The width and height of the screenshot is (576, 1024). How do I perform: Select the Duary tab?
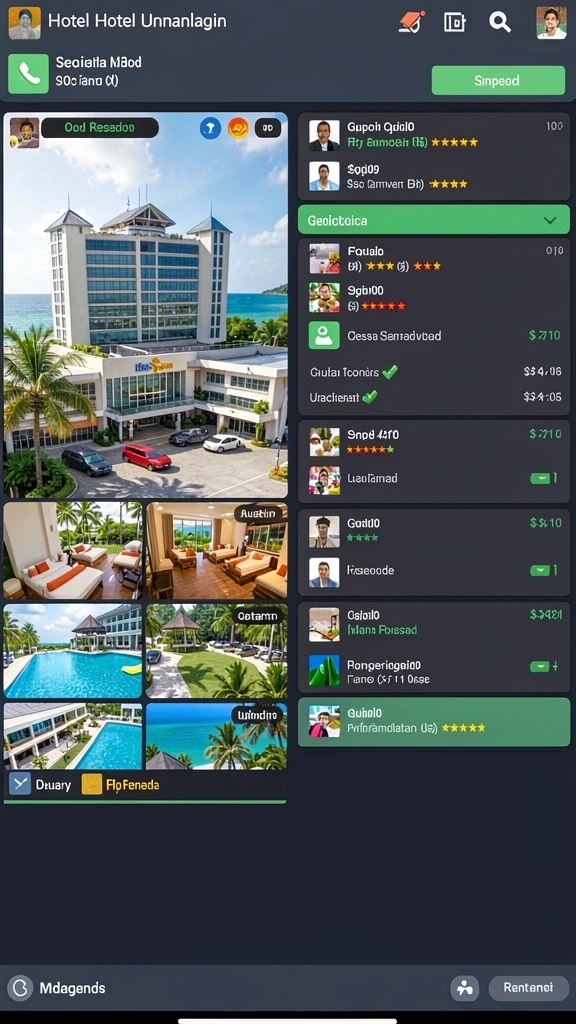point(40,784)
